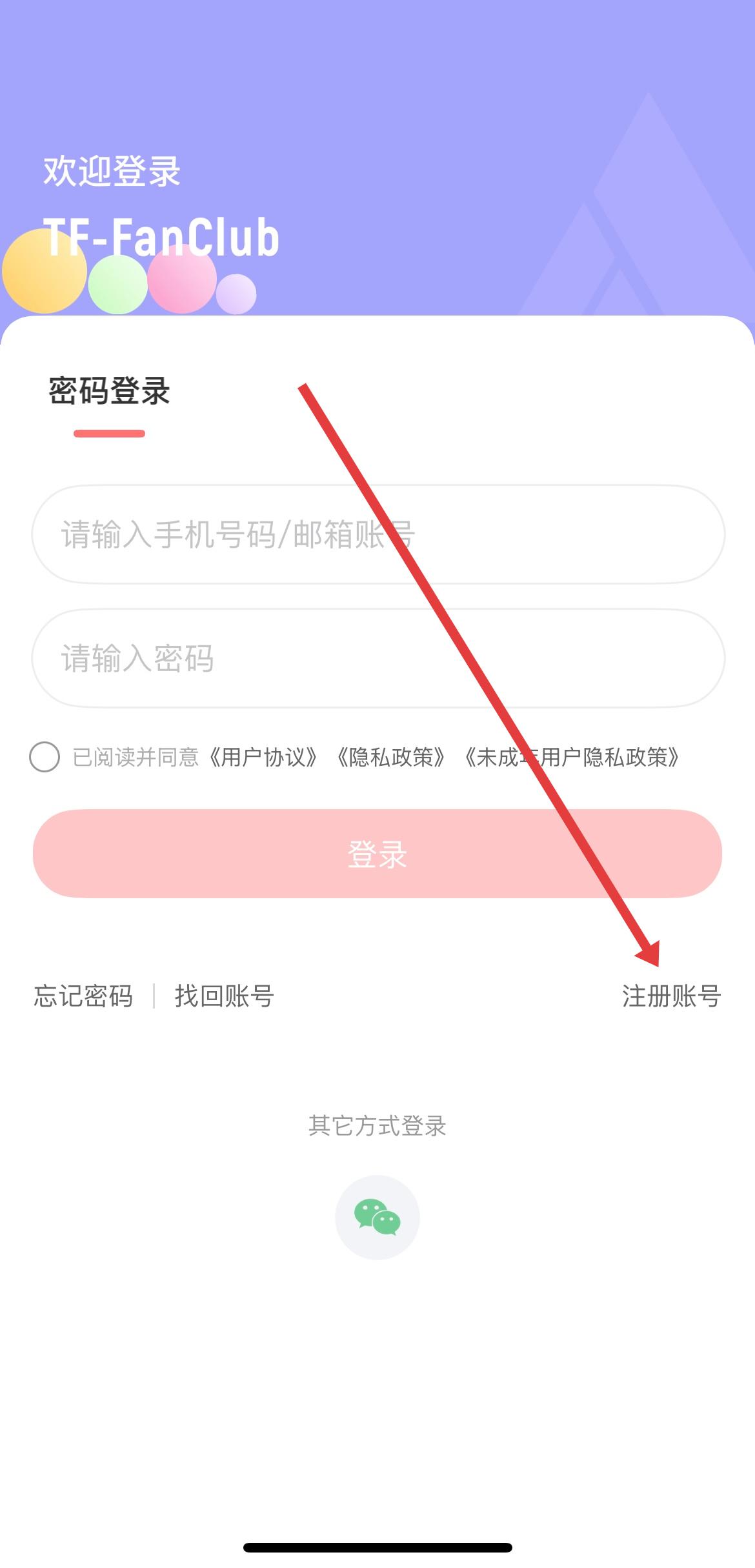755x1568 pixels.
Task: Read the 《隐私政策》 link
Action: [x=391, y=757]
